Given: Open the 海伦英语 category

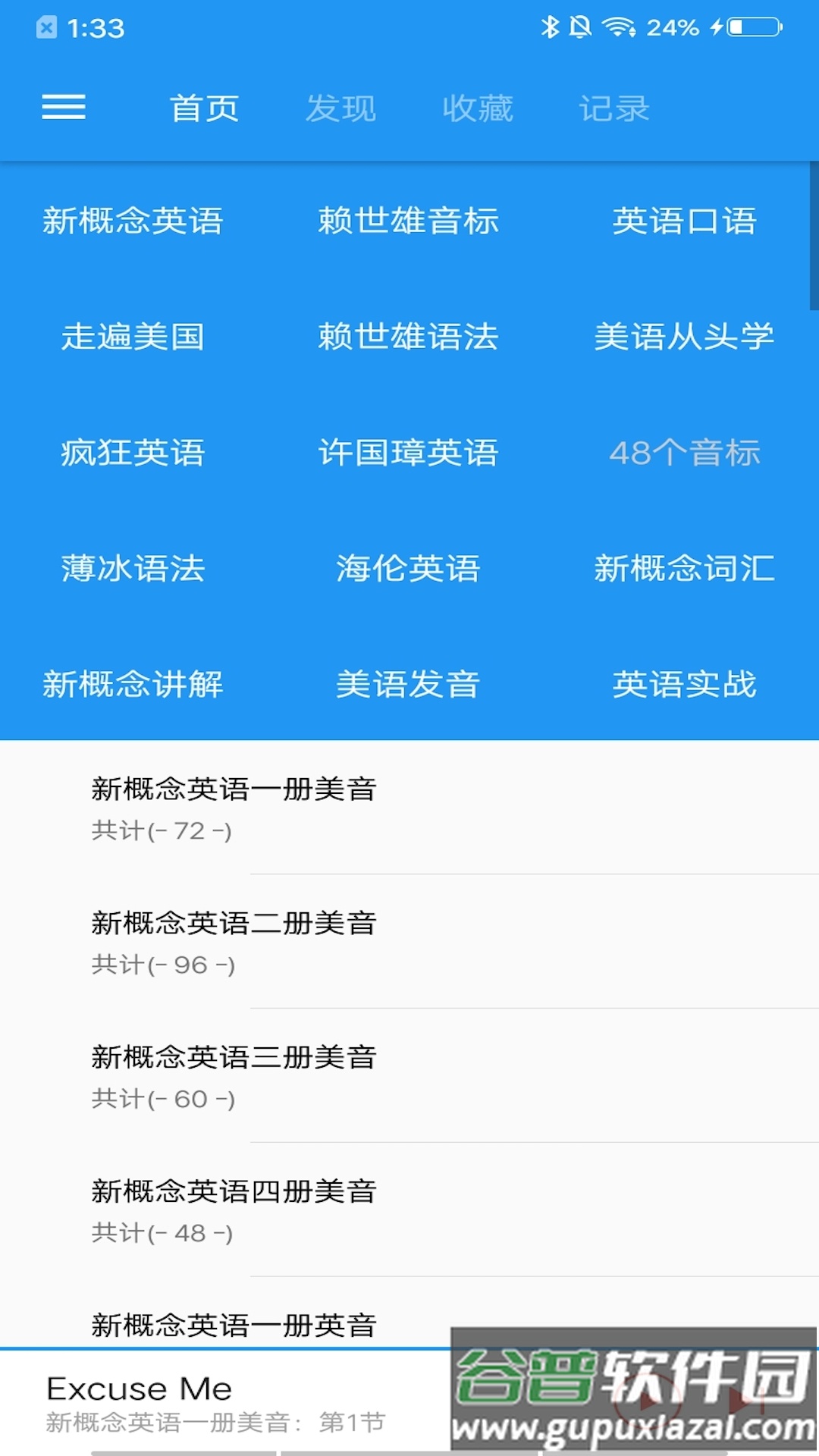Looking at the screenshot, I should coord(408,569).
